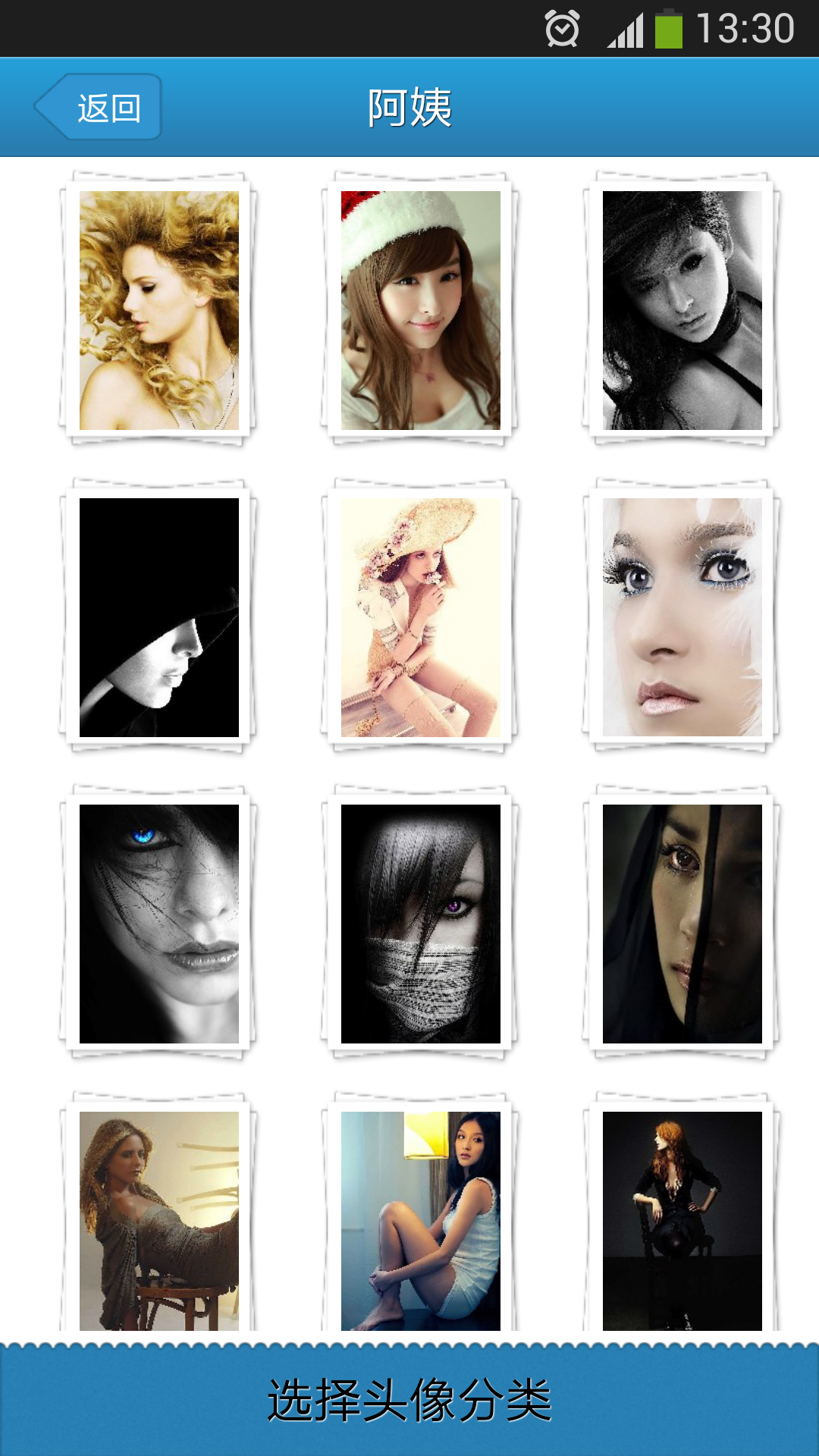The image size is (819, 1456).
Task: Pick the black-and-white avatar with the choker
Action: (x=682, y=310)
